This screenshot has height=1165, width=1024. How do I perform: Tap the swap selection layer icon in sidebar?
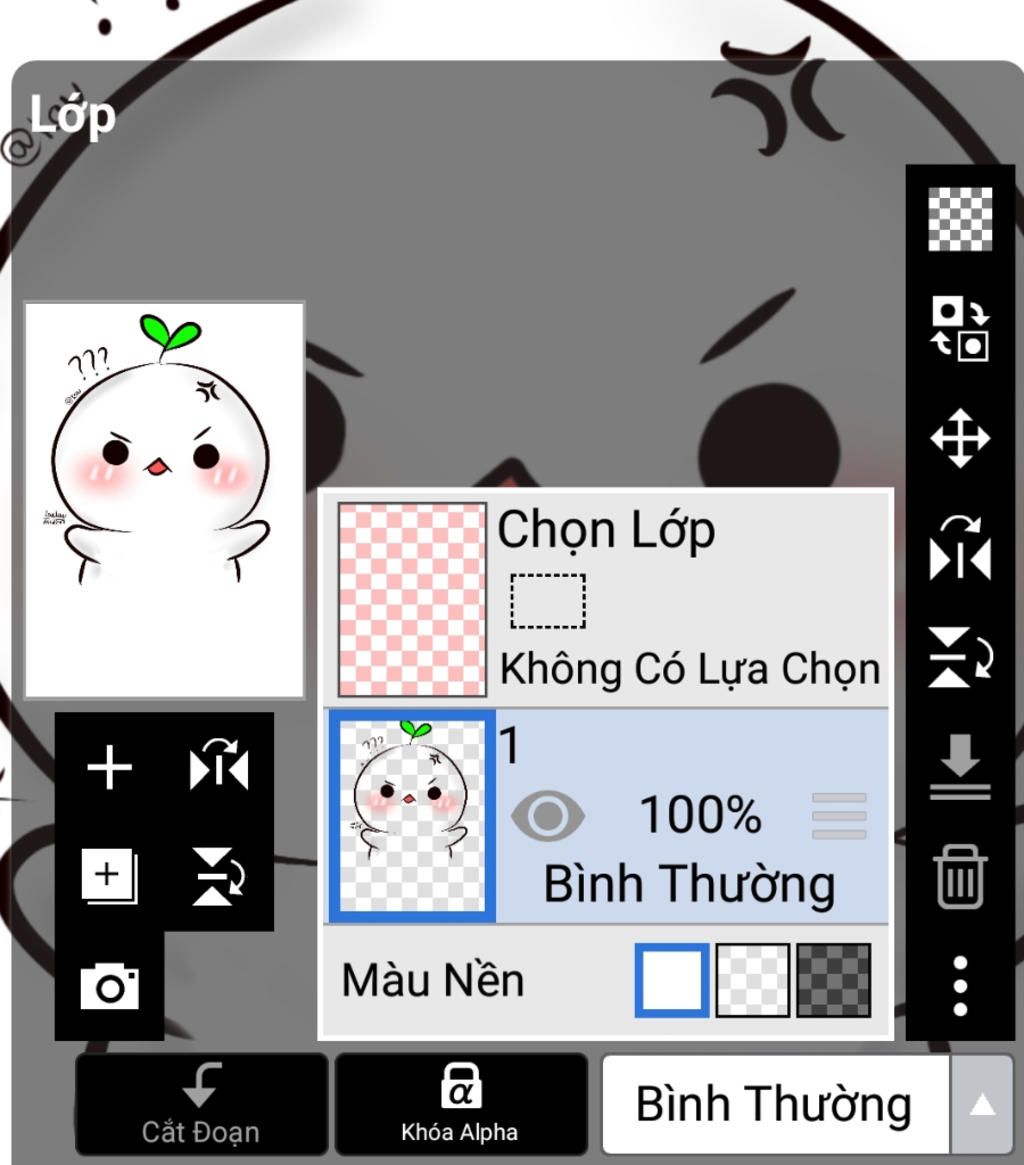point(960,328)
